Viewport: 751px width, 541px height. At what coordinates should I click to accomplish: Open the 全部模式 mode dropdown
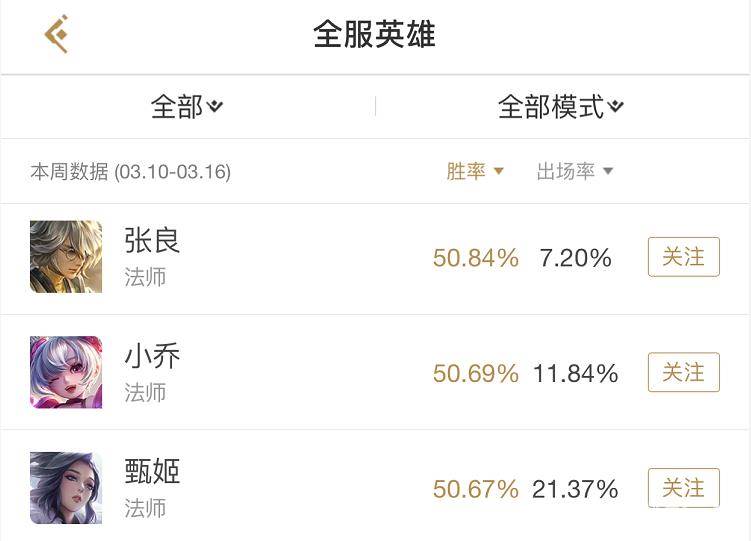click(561, 106)
